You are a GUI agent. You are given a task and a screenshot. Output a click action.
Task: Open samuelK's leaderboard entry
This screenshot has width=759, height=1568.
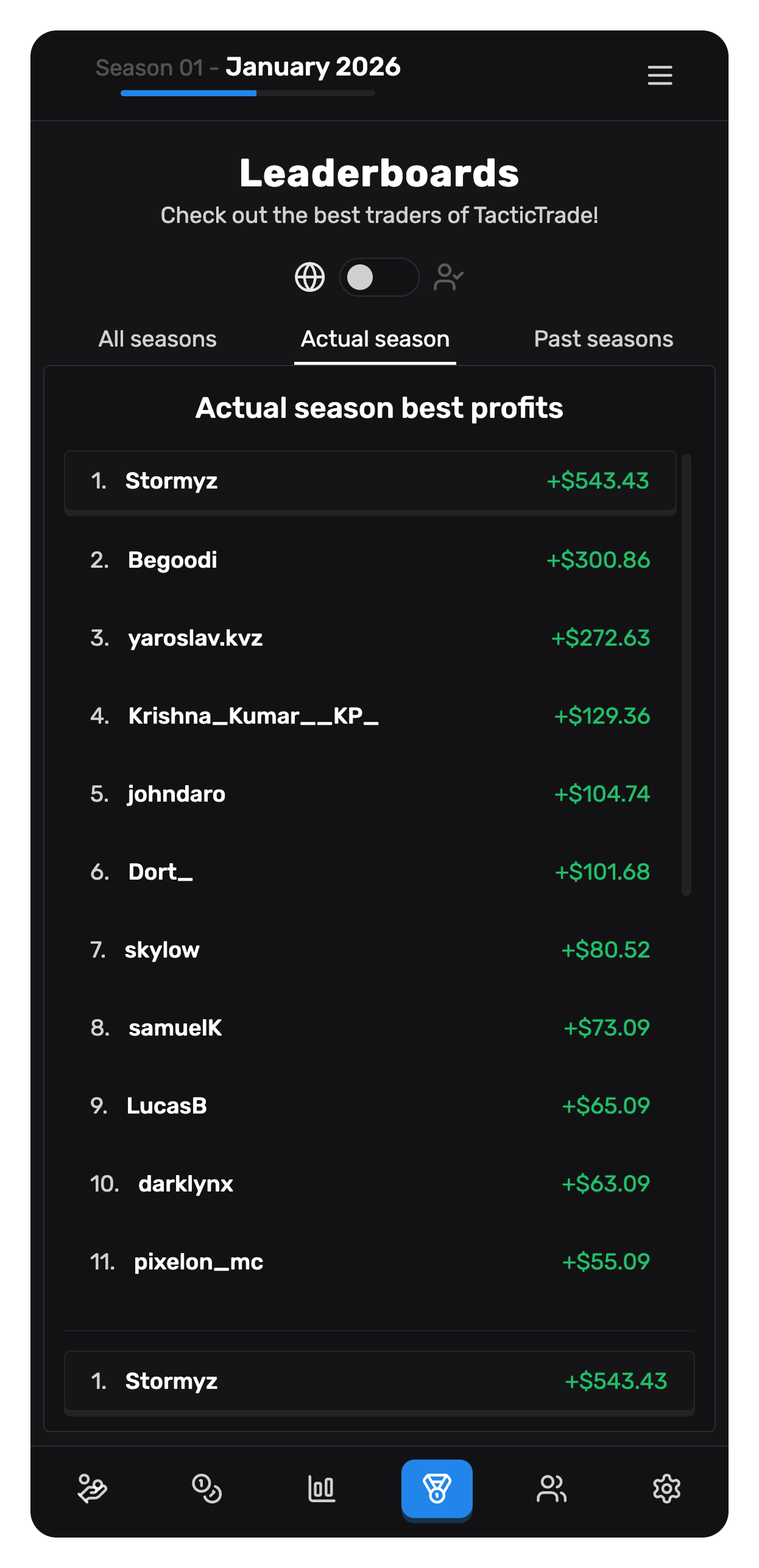(x=370, y=1028)
